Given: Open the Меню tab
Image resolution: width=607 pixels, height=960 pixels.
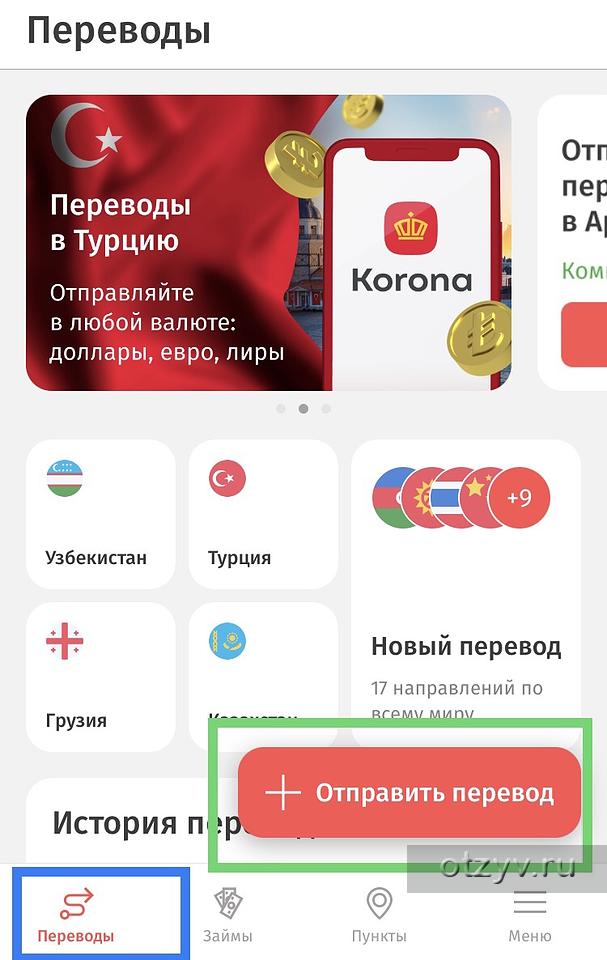Looking at the screenshot, I should (x=529, y=915).
